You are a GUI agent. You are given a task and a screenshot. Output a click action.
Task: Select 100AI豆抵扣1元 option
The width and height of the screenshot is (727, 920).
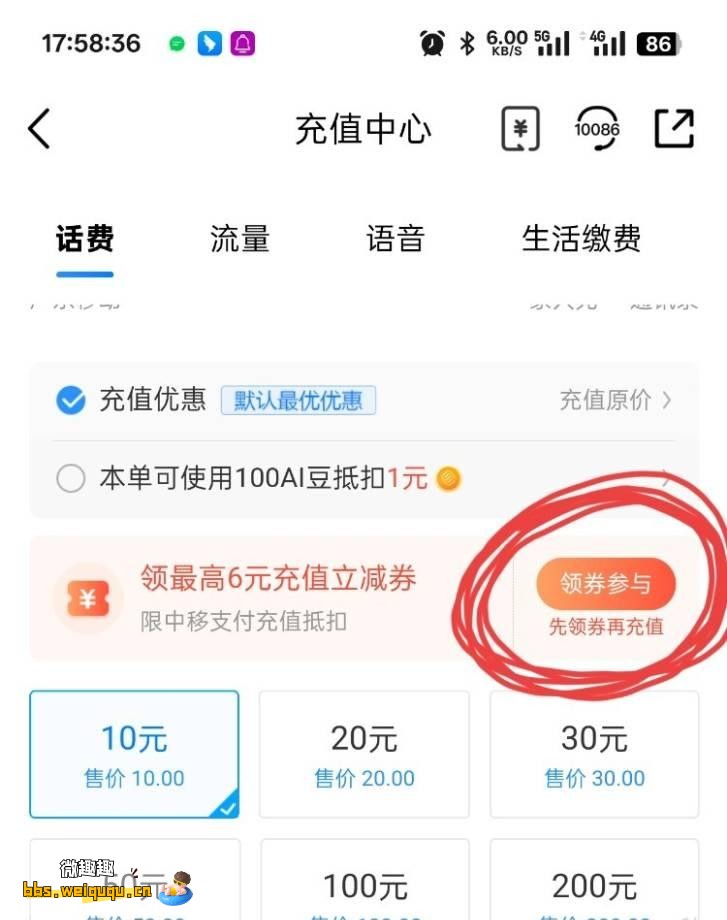click(71, 479)
